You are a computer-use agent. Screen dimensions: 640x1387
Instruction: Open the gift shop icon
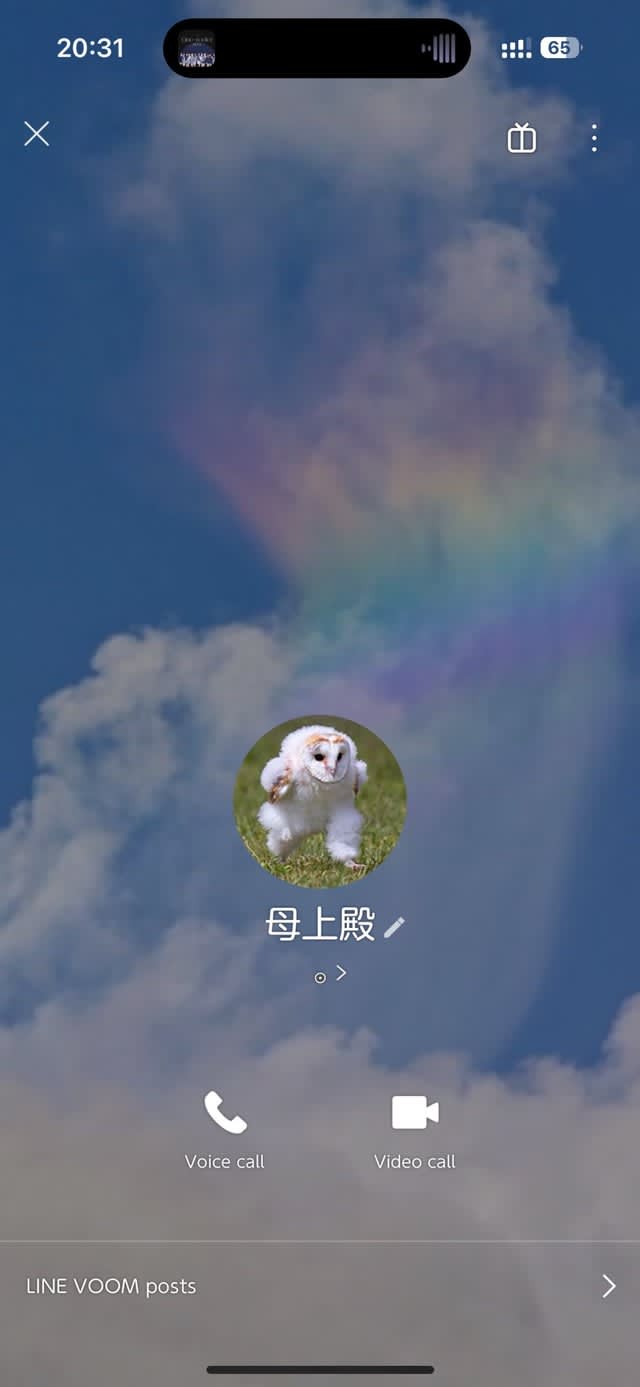522,138
